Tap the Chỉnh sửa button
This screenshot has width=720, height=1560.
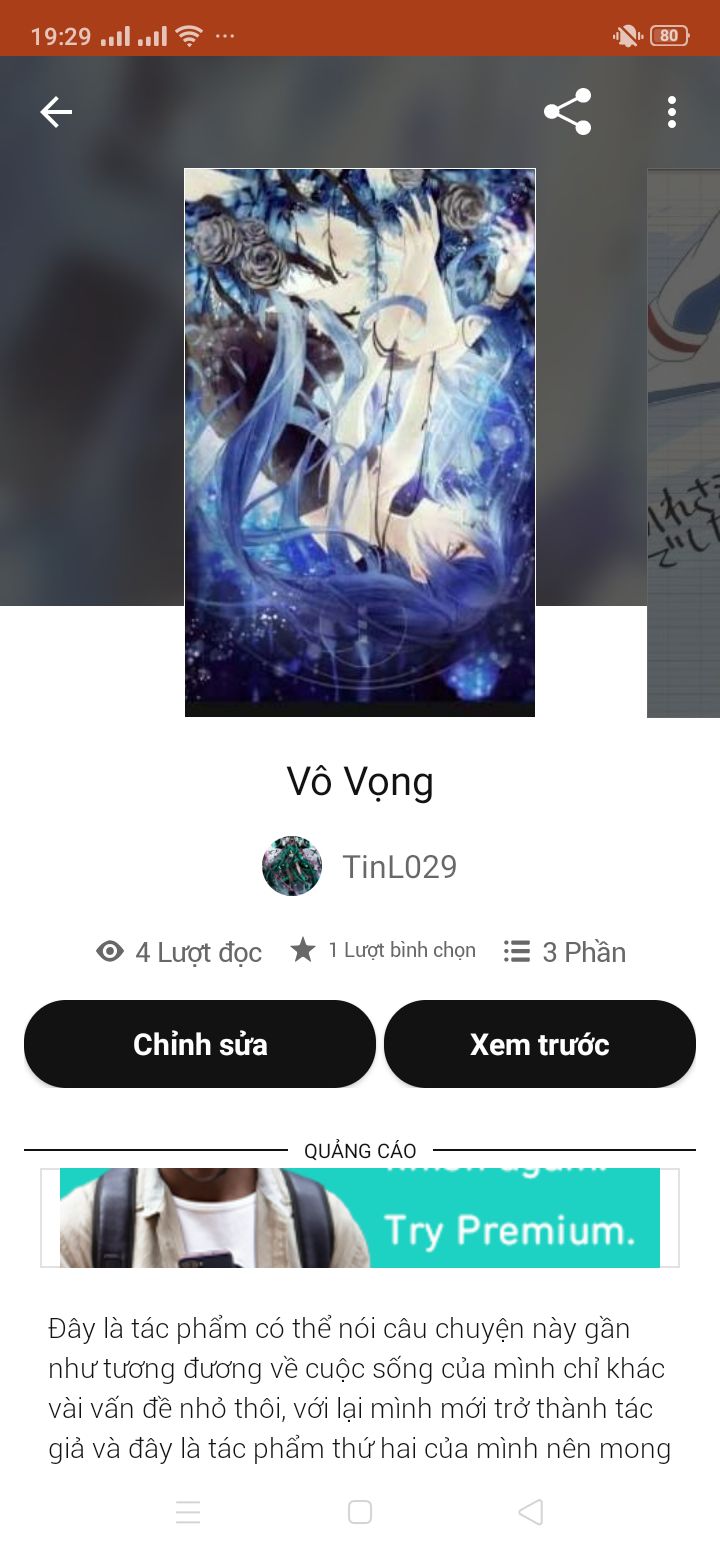(200, 1044)
